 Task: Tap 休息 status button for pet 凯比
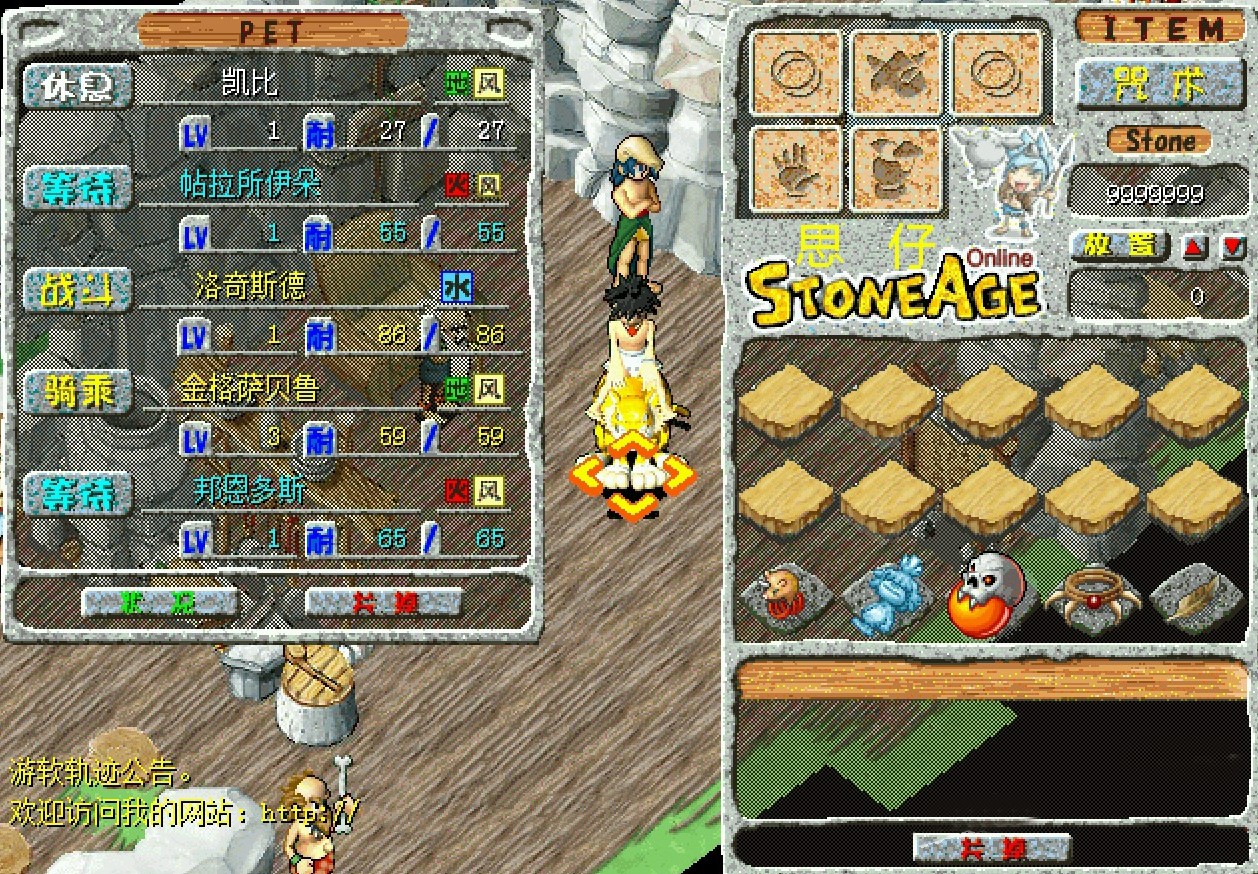tap(78, 86)
